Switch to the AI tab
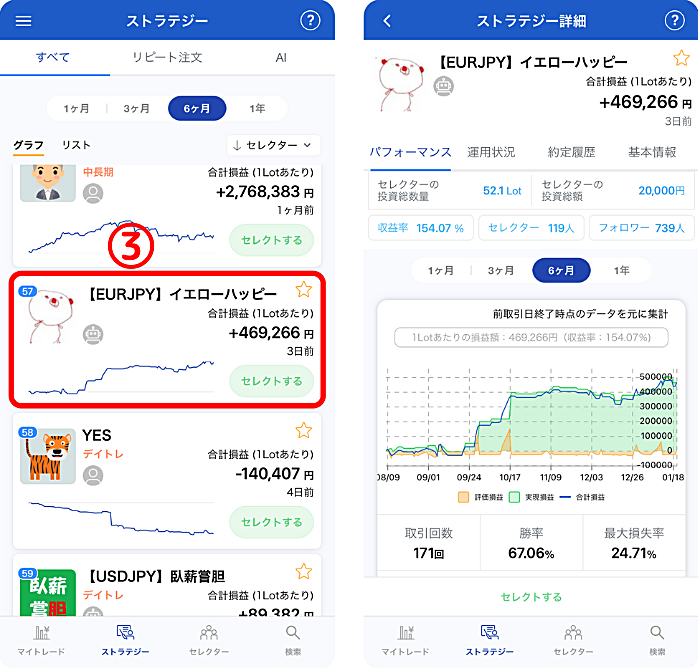This screenshot has width=698, height=668. point(281,58)
